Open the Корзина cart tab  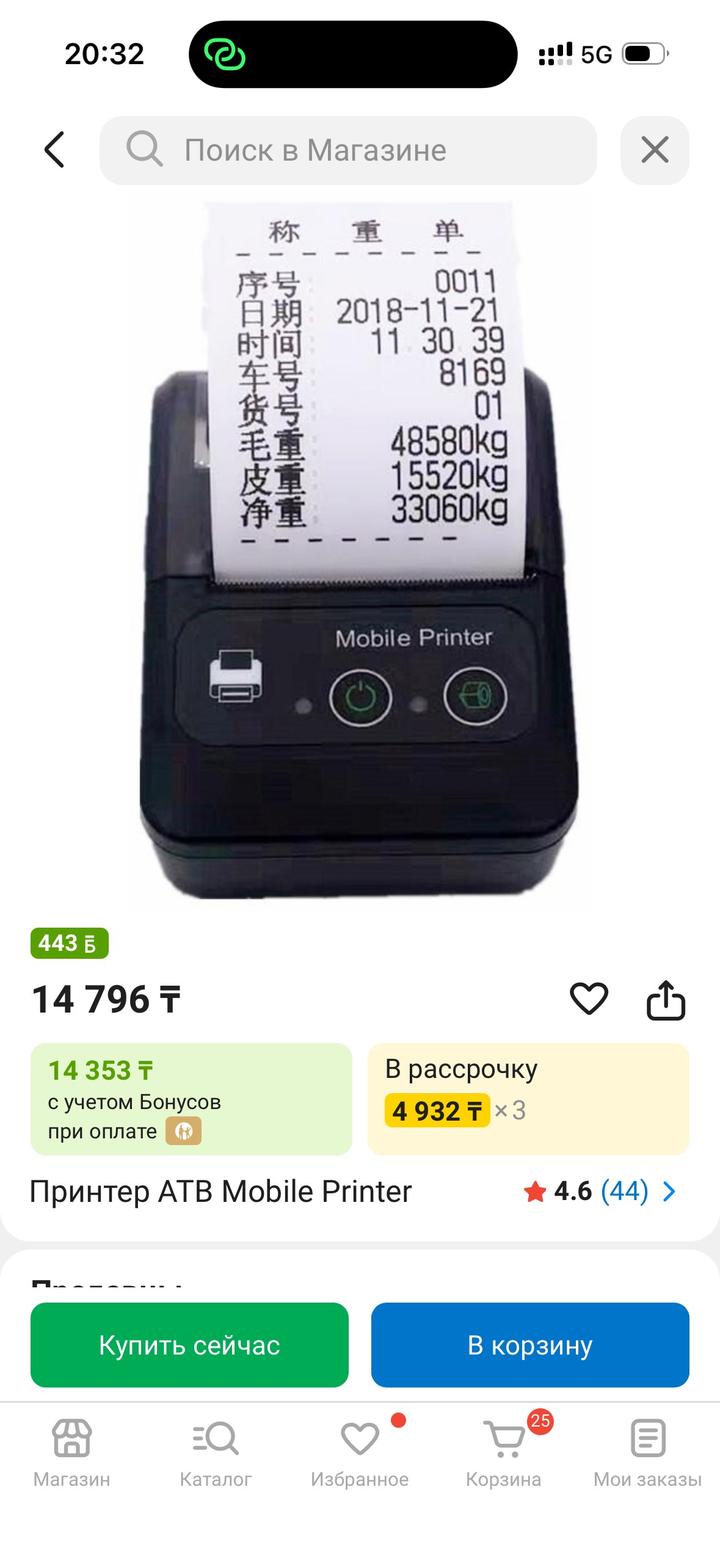pyautogui.click(x=504, y=1453)
